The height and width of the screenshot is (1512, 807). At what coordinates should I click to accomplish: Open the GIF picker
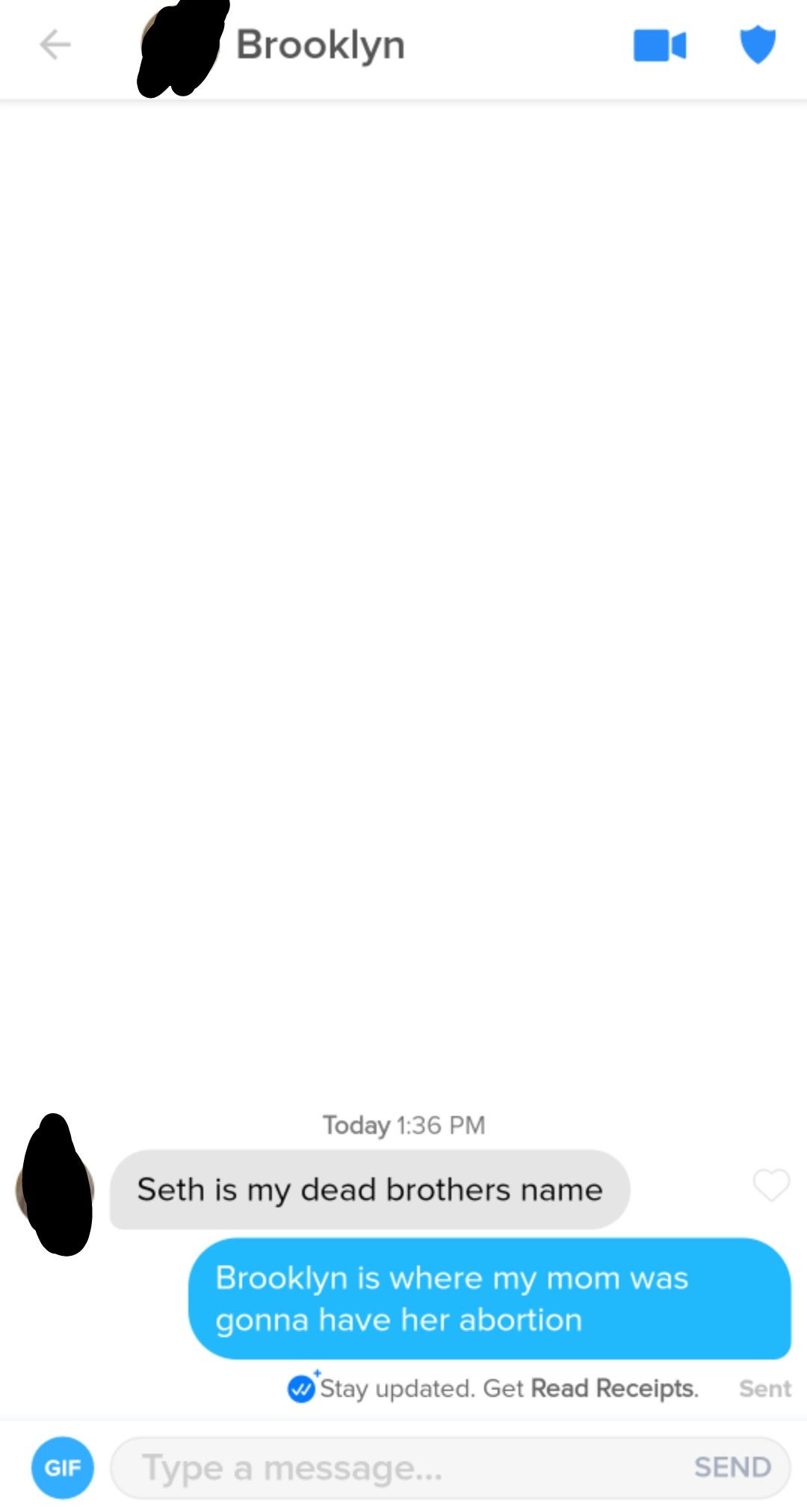click(63, 1468)
